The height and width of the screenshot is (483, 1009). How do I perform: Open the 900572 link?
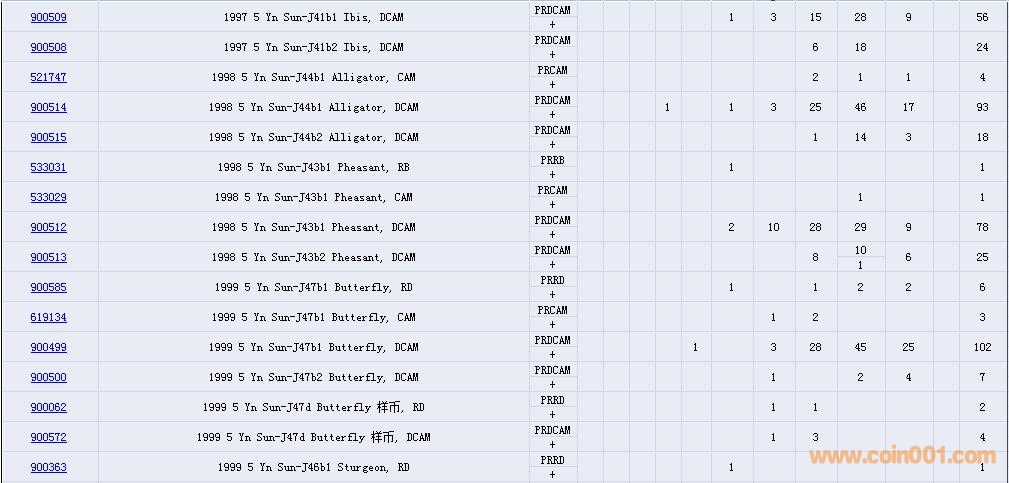(x=48, y=437)
